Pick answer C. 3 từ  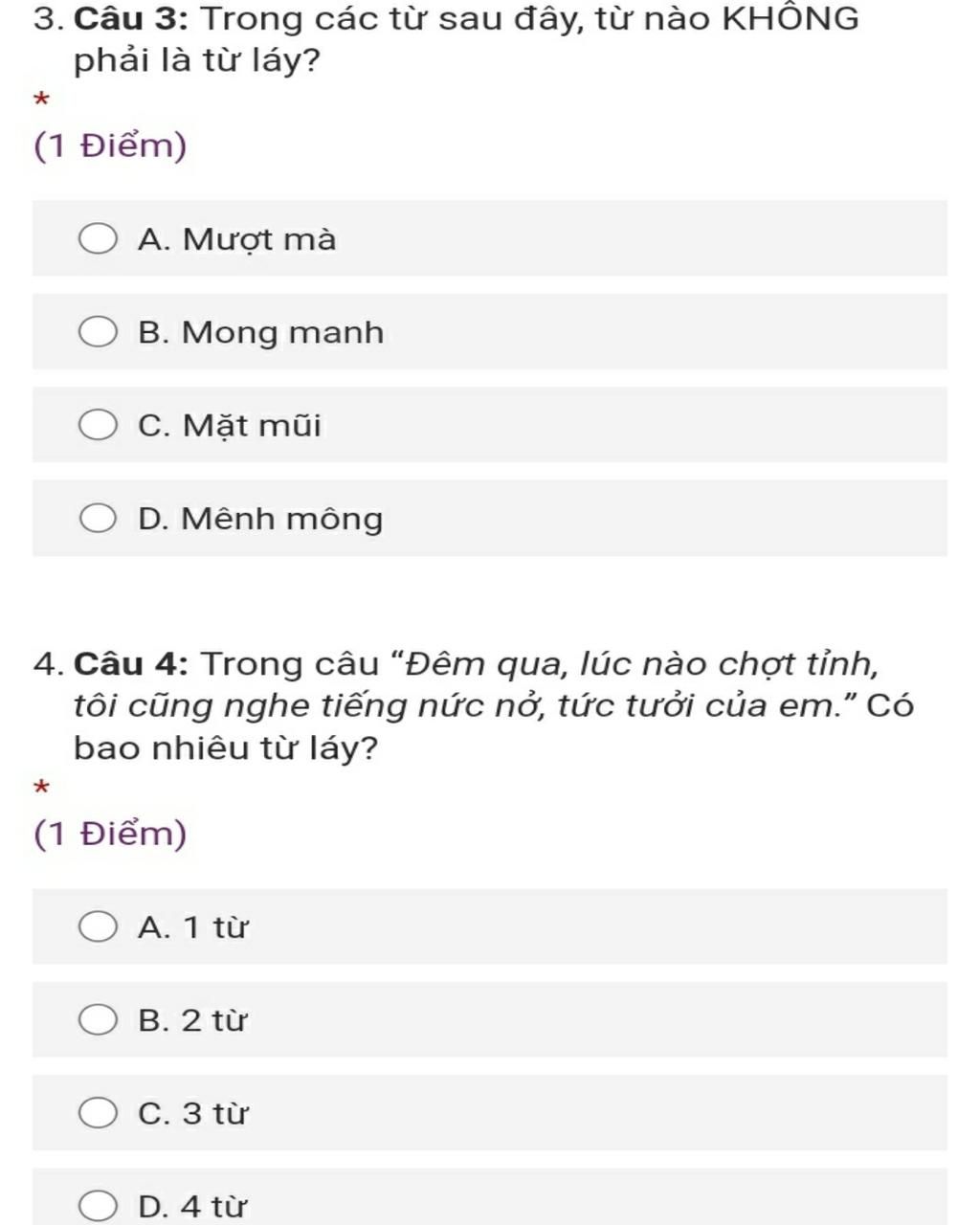pos(98,1113)
